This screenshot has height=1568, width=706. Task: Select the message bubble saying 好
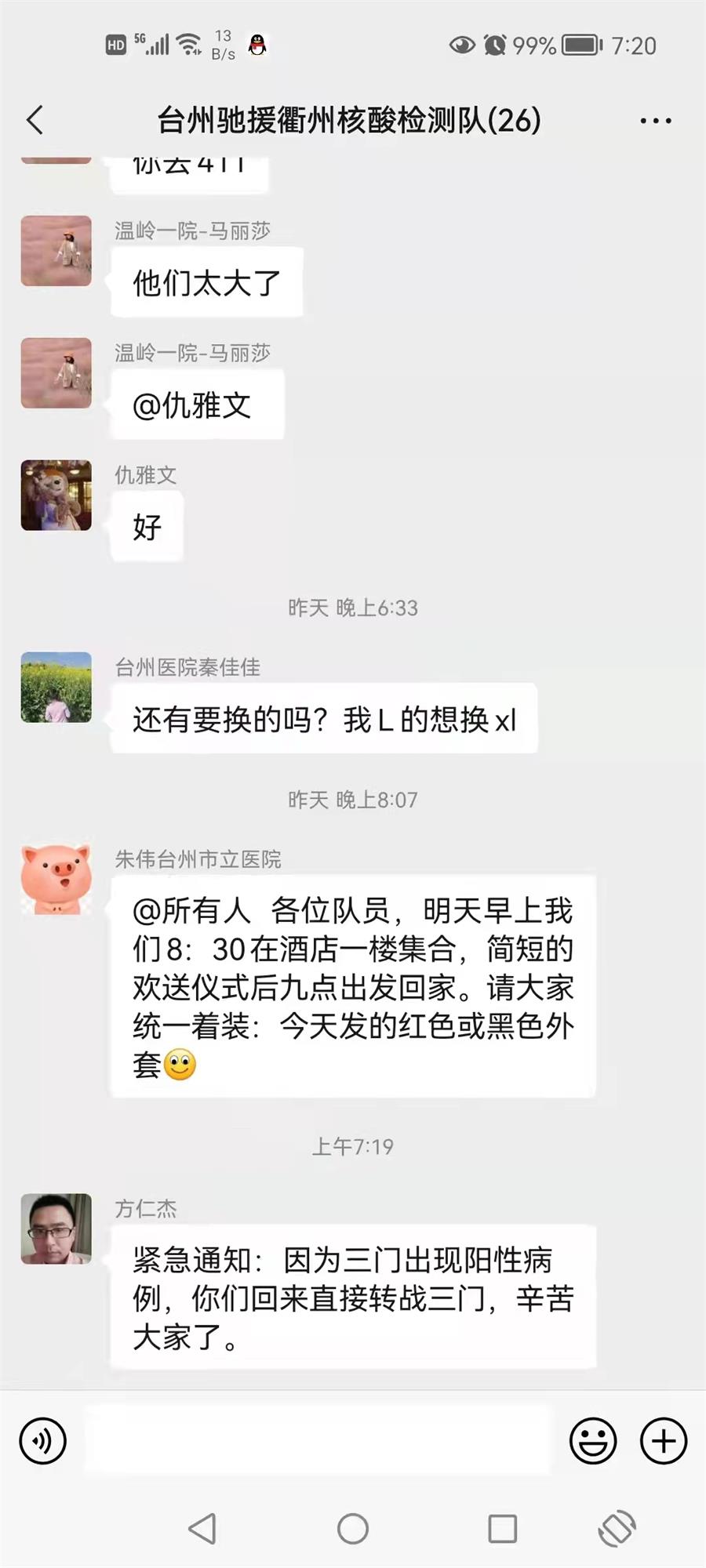[x=146, y=526]
